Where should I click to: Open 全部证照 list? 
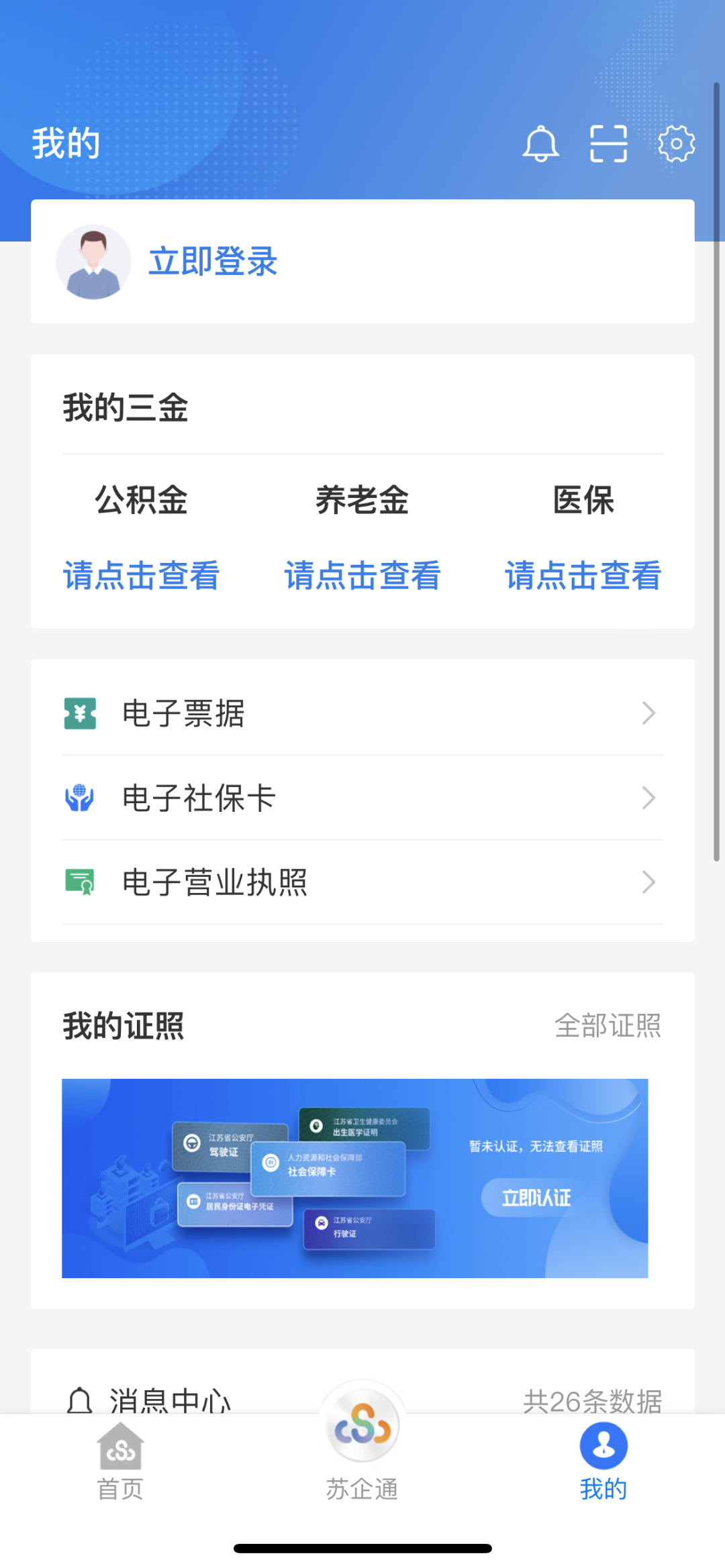point(608,1026)
